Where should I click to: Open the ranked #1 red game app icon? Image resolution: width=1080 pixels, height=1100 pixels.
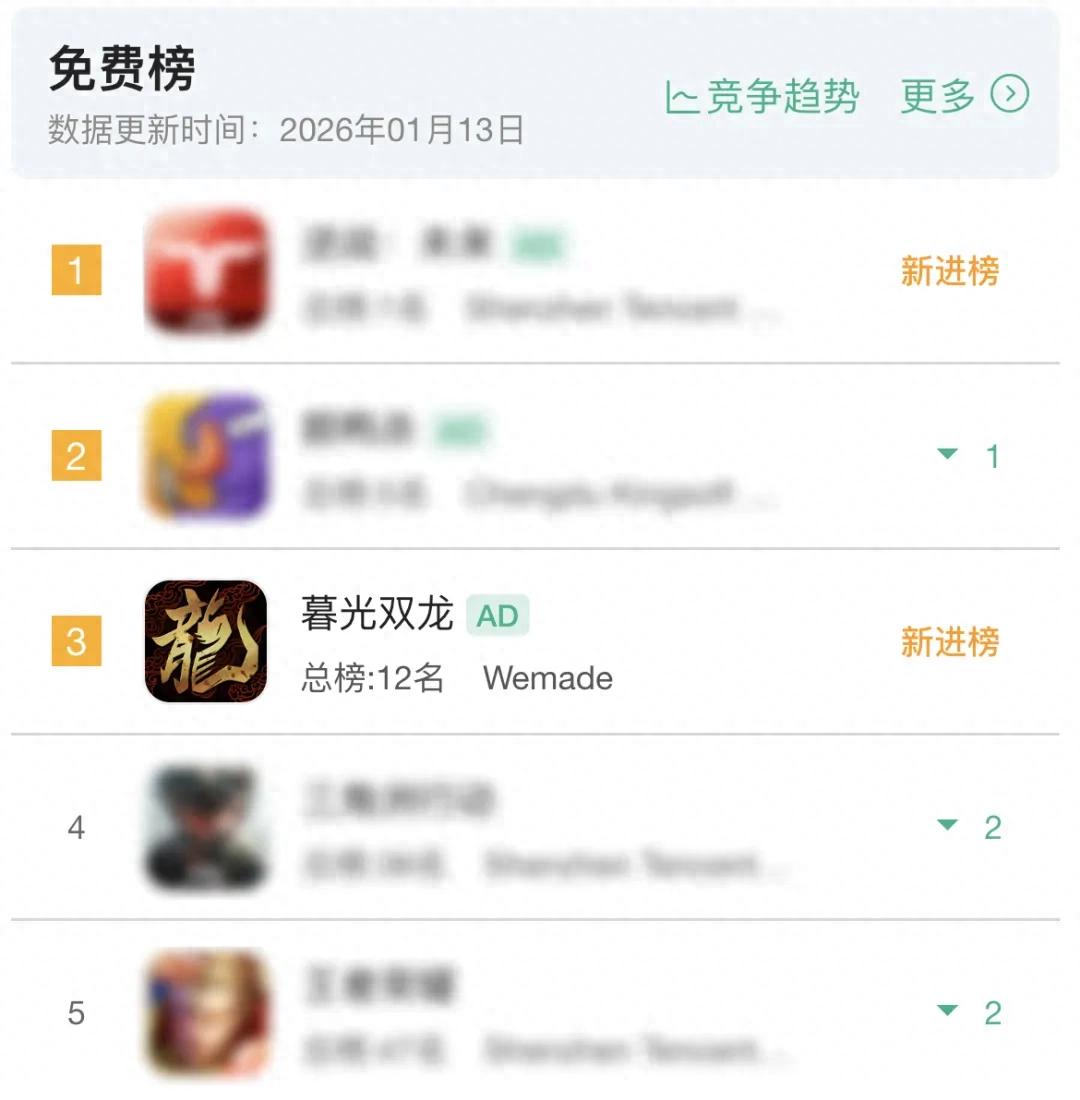point(206,272)
